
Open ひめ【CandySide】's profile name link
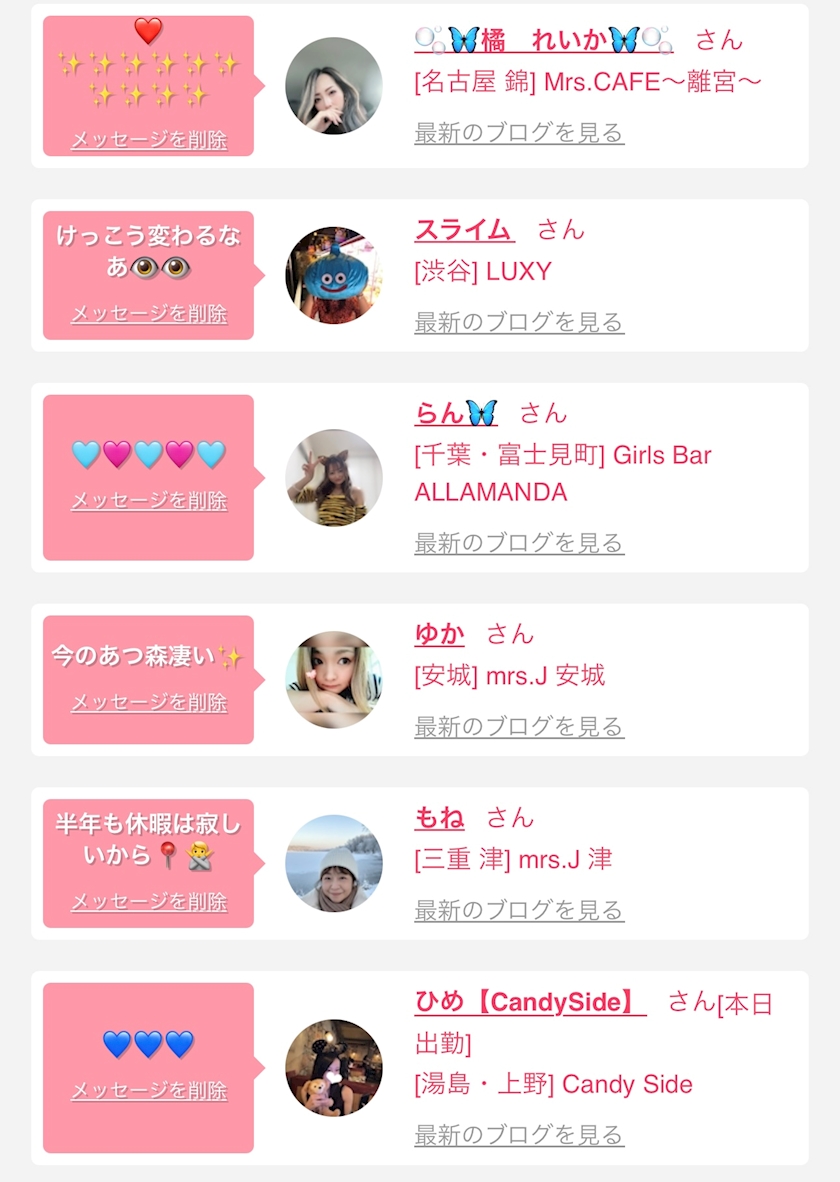pos(530,1002)
